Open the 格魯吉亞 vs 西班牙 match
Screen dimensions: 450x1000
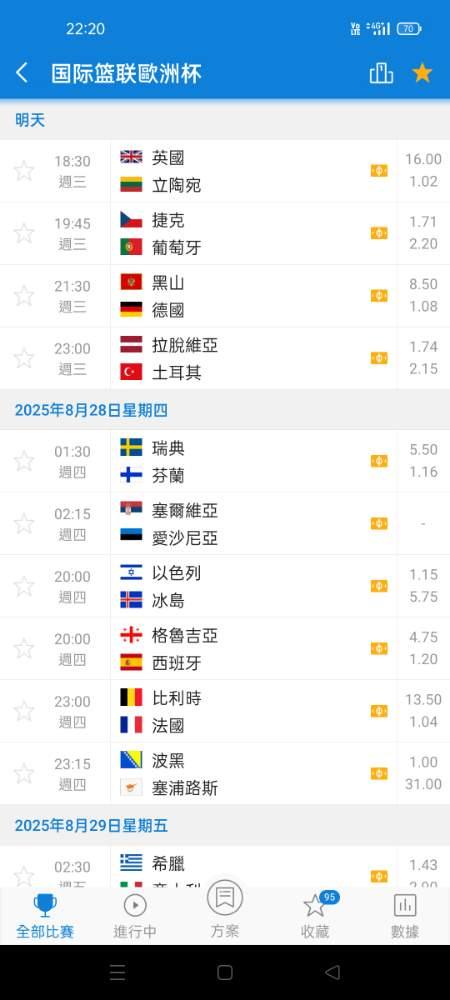pyautogui.click(x=225, y=649)
